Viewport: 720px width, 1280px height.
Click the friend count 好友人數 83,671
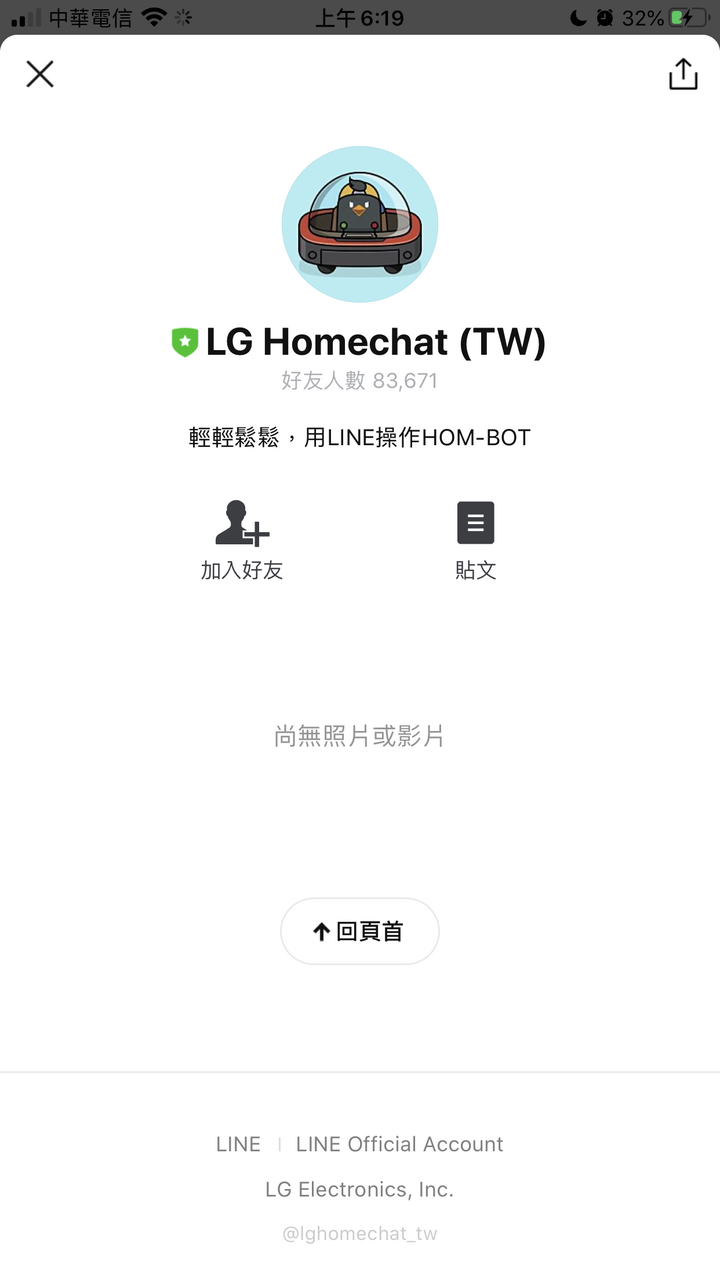[x=360, y=380]
